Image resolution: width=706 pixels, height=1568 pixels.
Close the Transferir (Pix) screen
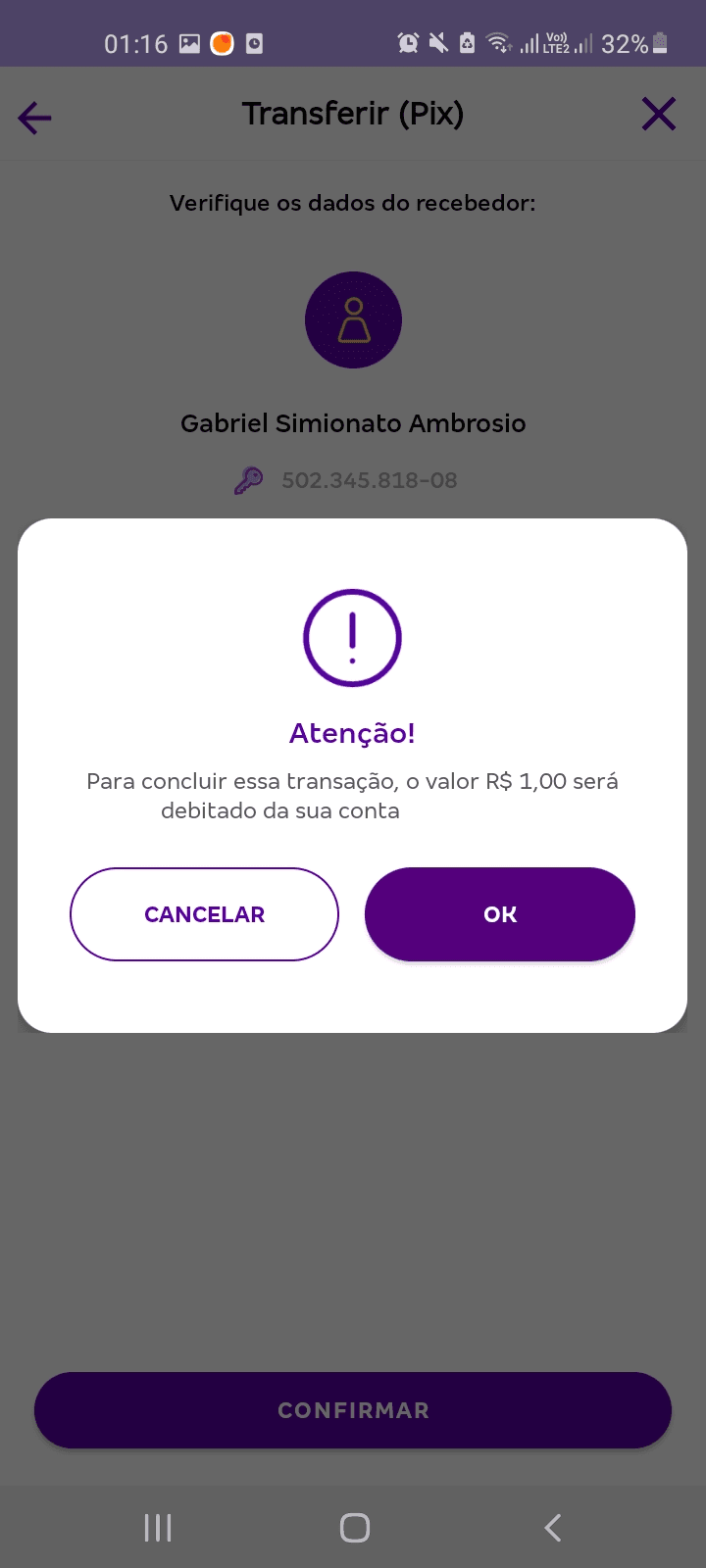pos(659,115)
